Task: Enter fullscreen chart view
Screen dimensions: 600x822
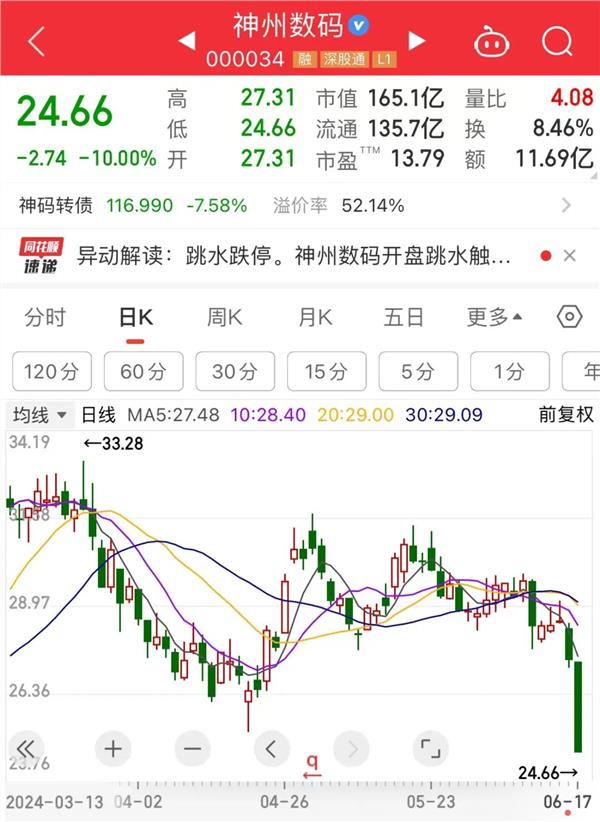Action: [x=429, y=747]
